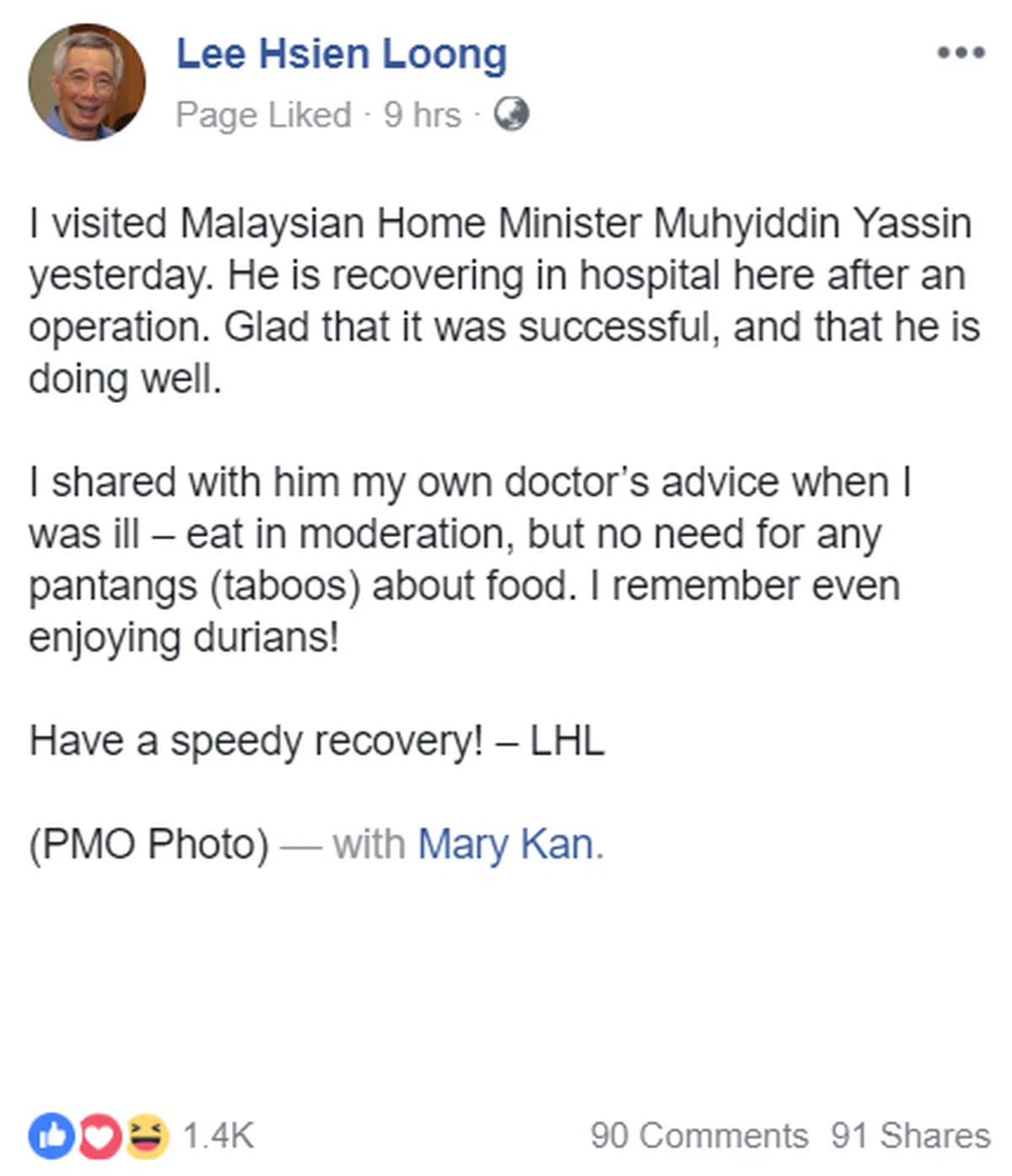Open the 90 Comments link
Screen dimensions: 1012x1176
click(x=698, y=1136)
